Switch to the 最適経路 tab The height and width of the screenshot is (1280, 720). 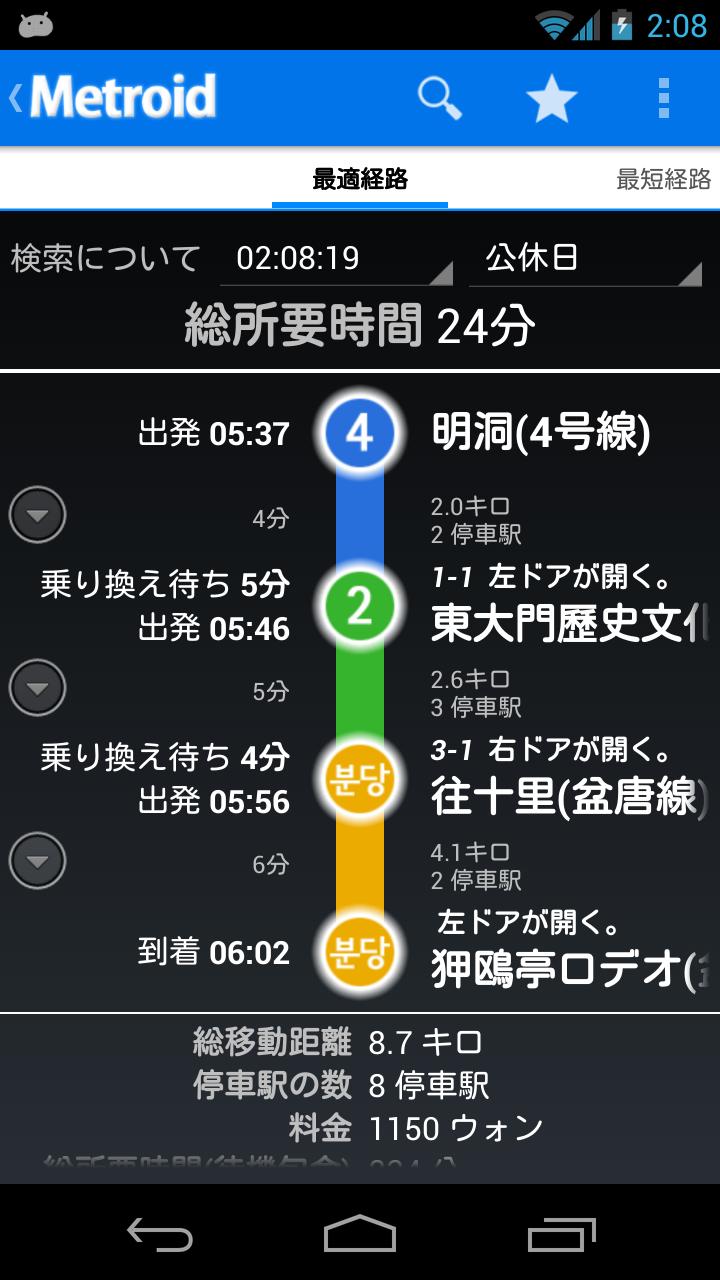pos(360,179)
